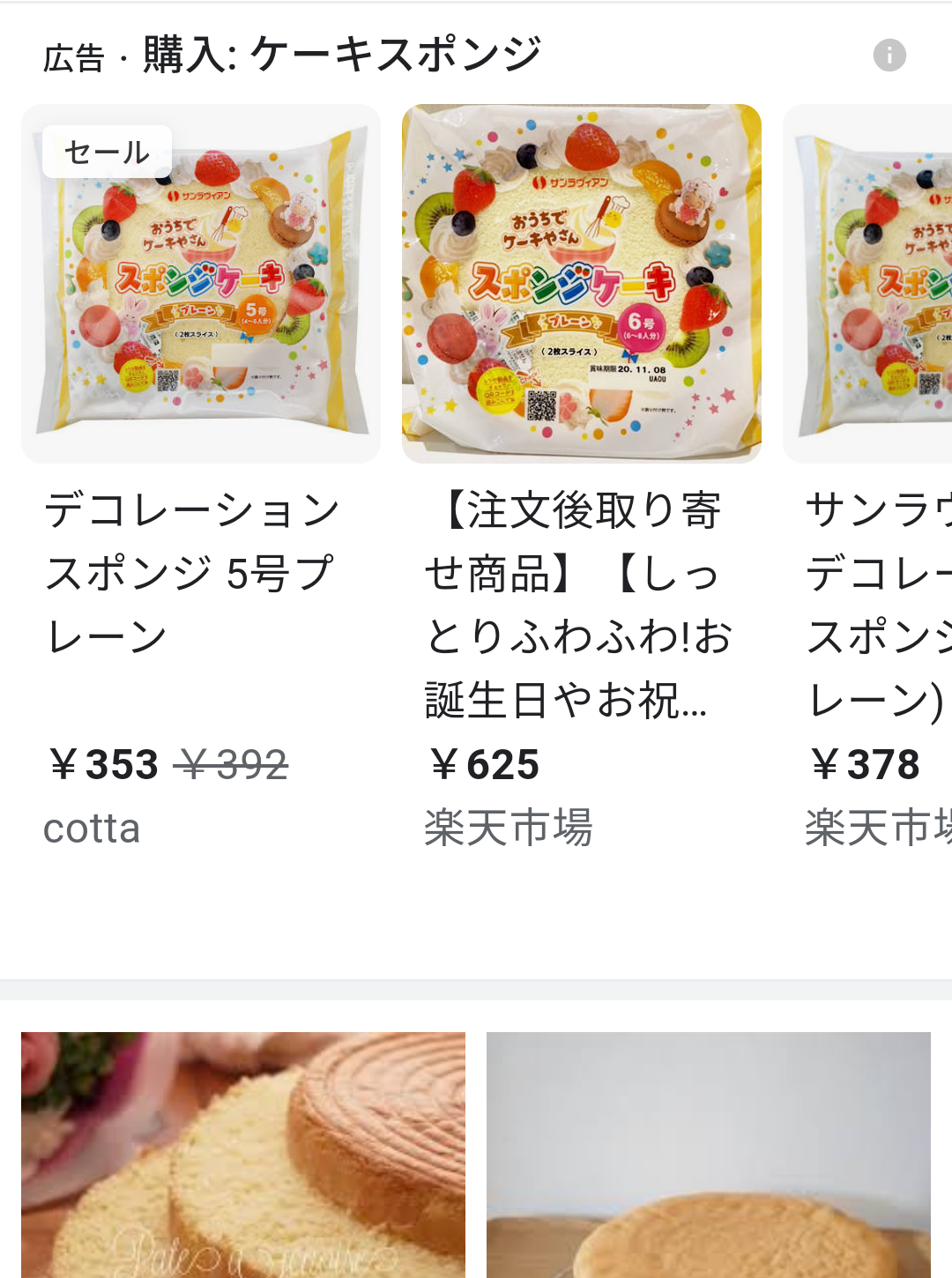The height and width of the screenshot is (1278, 952).
Task: Open the cotta 5号 sponge cake ad for ¥353
Action: (x=201, y=284)
